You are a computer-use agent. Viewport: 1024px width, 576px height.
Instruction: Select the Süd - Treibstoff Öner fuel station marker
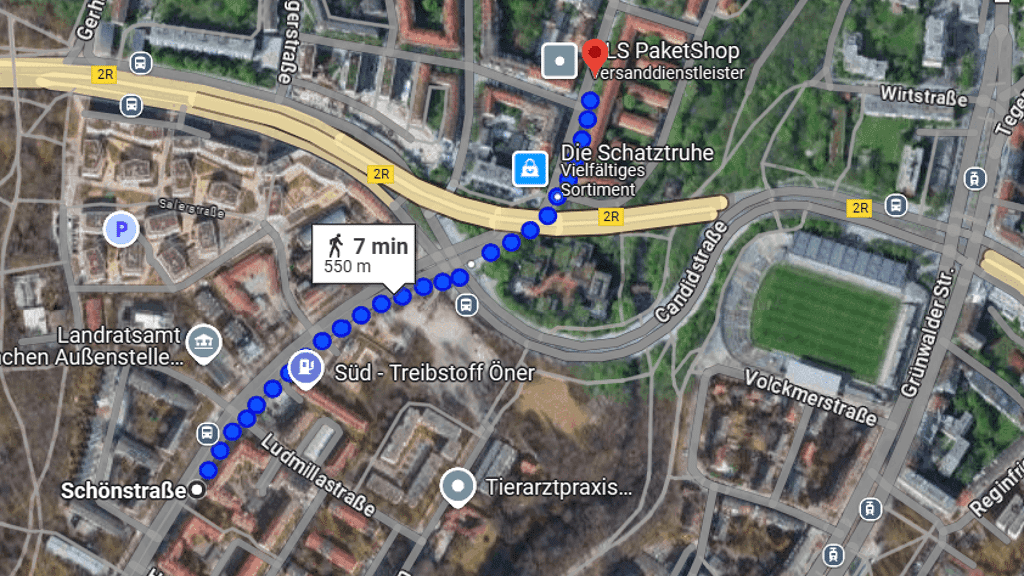306,369
